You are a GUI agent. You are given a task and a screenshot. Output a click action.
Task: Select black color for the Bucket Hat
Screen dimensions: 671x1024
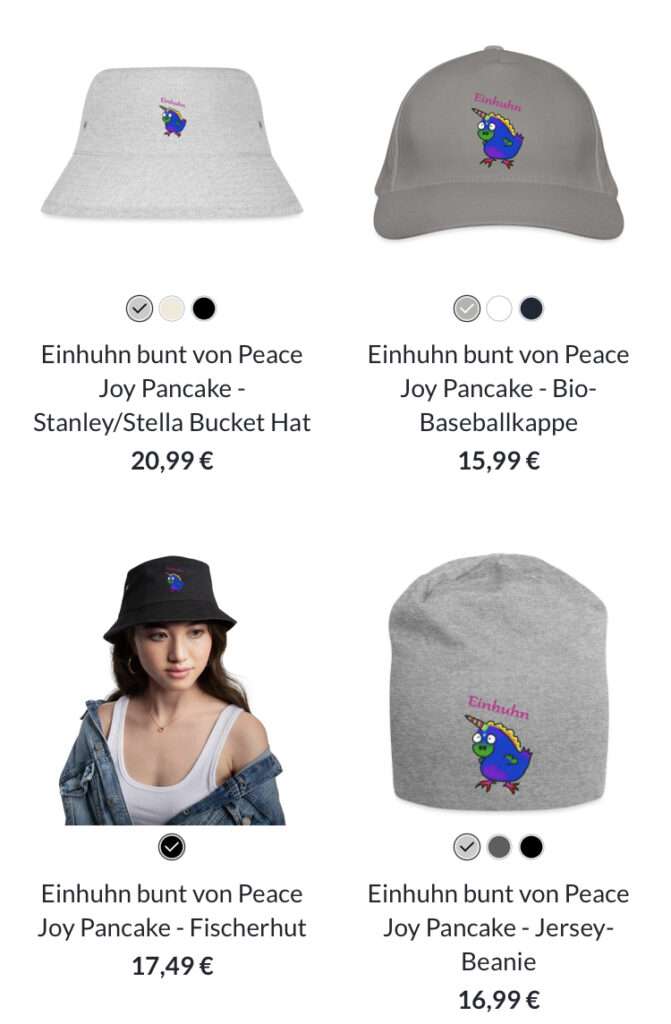[204, 309]
